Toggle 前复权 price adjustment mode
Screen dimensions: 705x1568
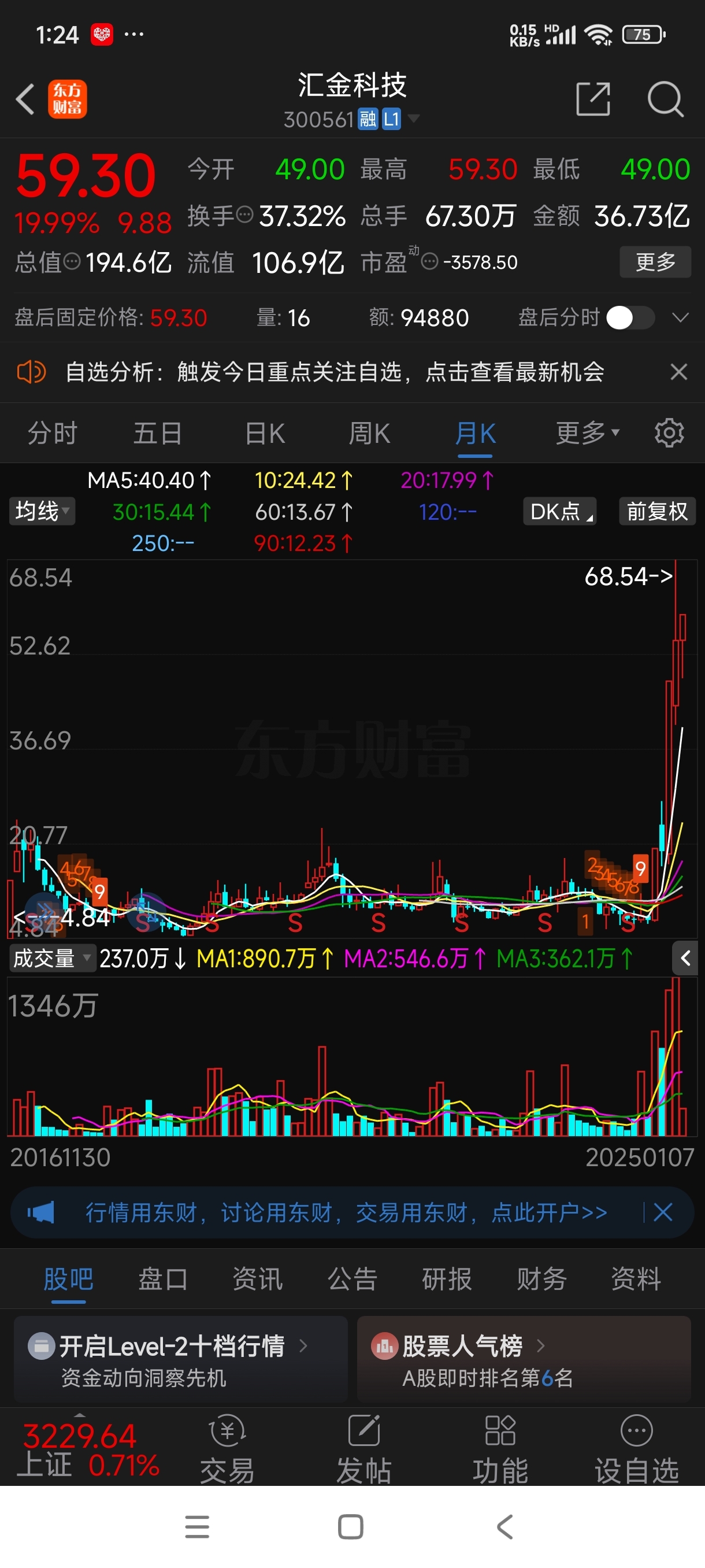[656, 511]
